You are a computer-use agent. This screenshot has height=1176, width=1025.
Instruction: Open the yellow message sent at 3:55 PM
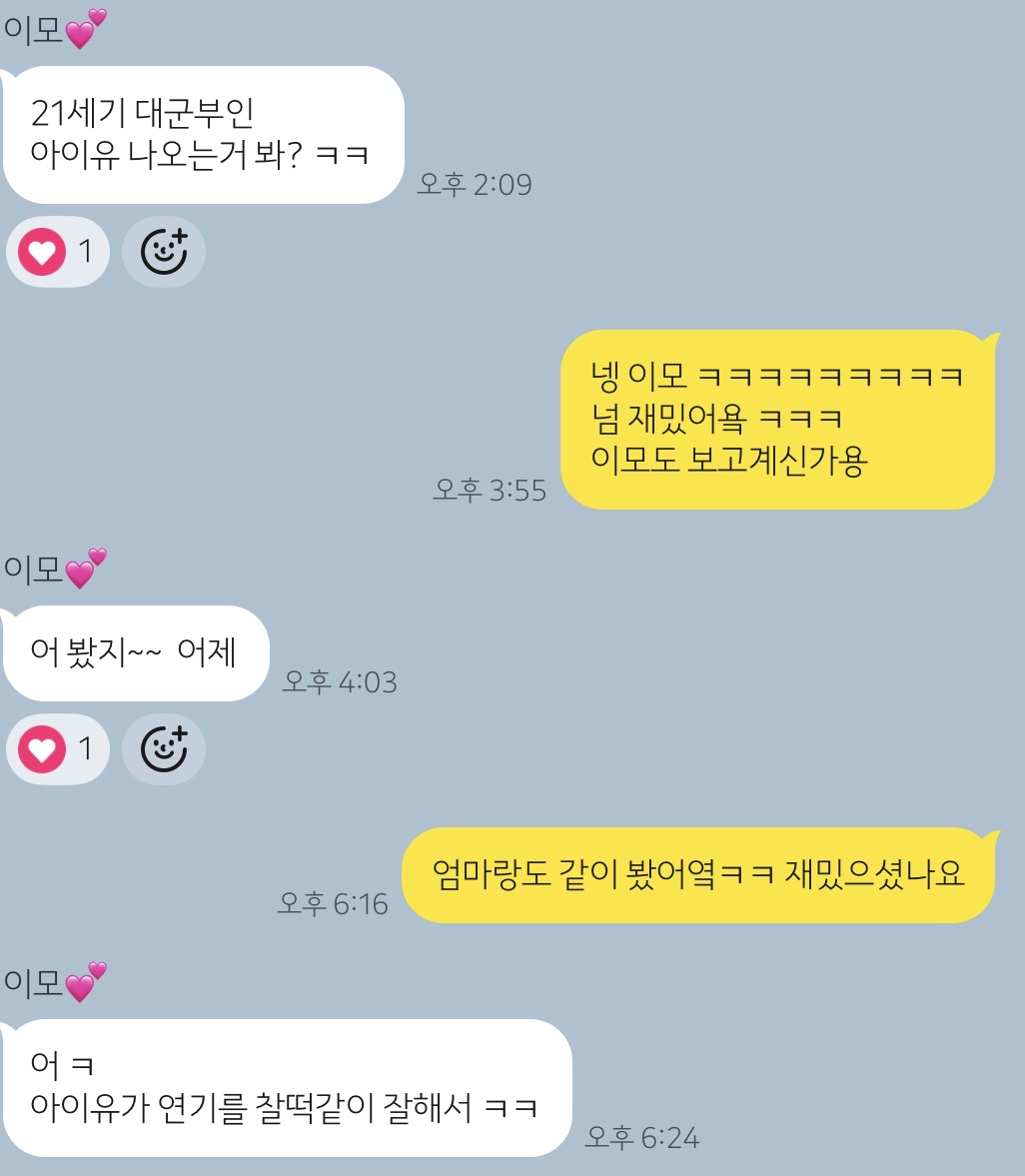(x=779, y=420)
